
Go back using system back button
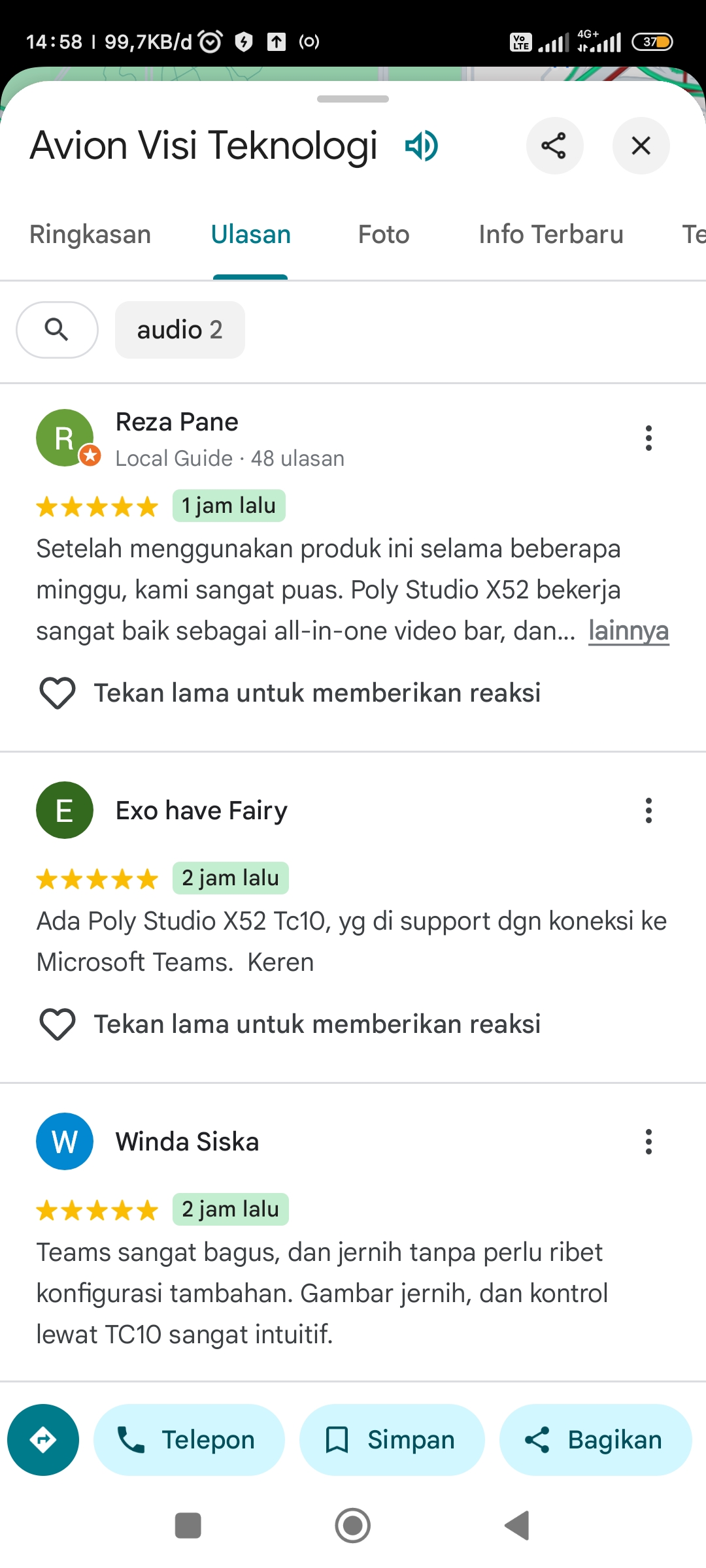[x=517, y=1526]
